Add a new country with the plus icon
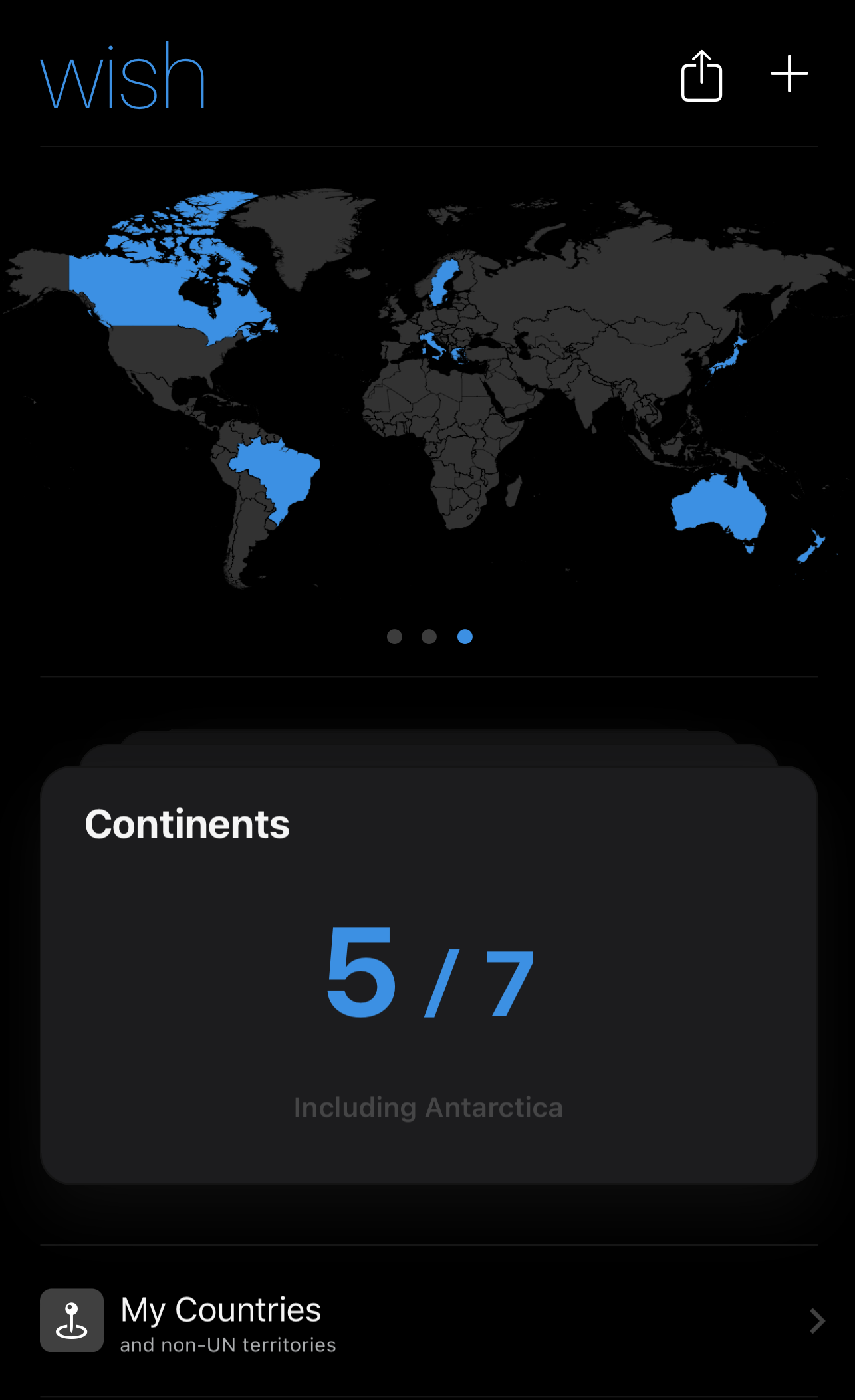The height and width of the screenshot is (1400, 855). [789, 74]
